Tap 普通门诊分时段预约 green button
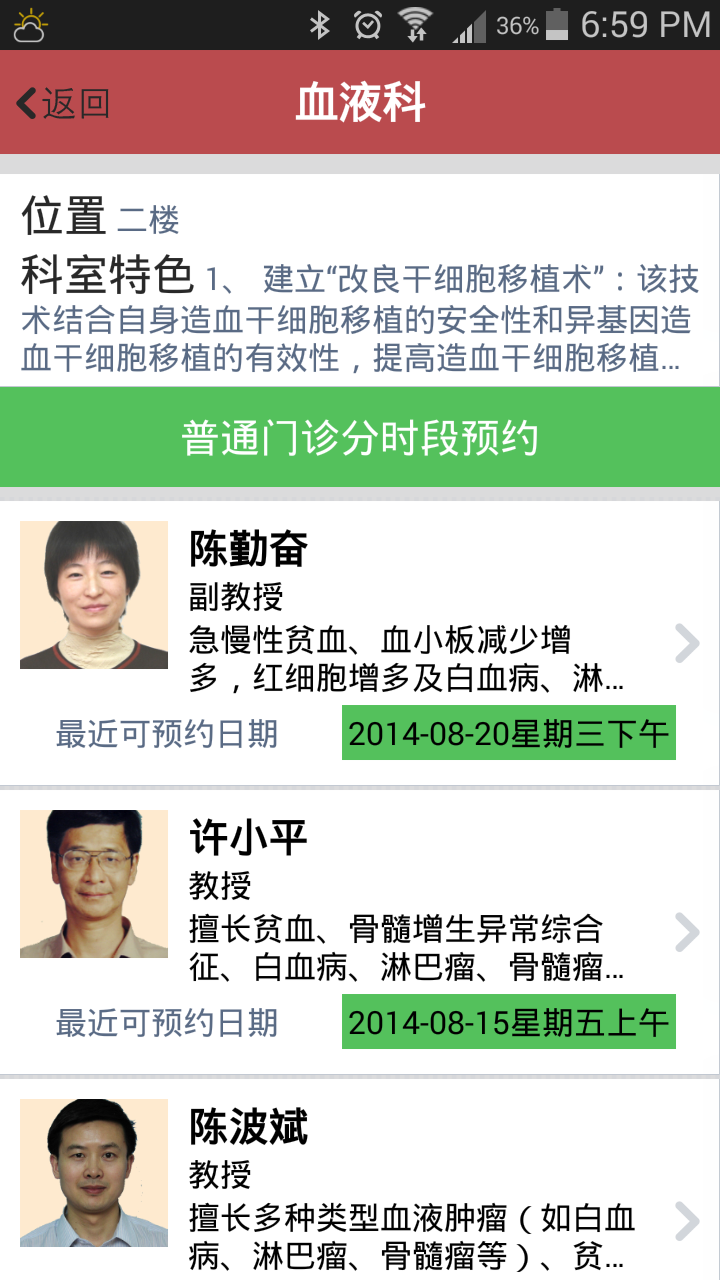The image size is (720, 1280). point(360,438)
